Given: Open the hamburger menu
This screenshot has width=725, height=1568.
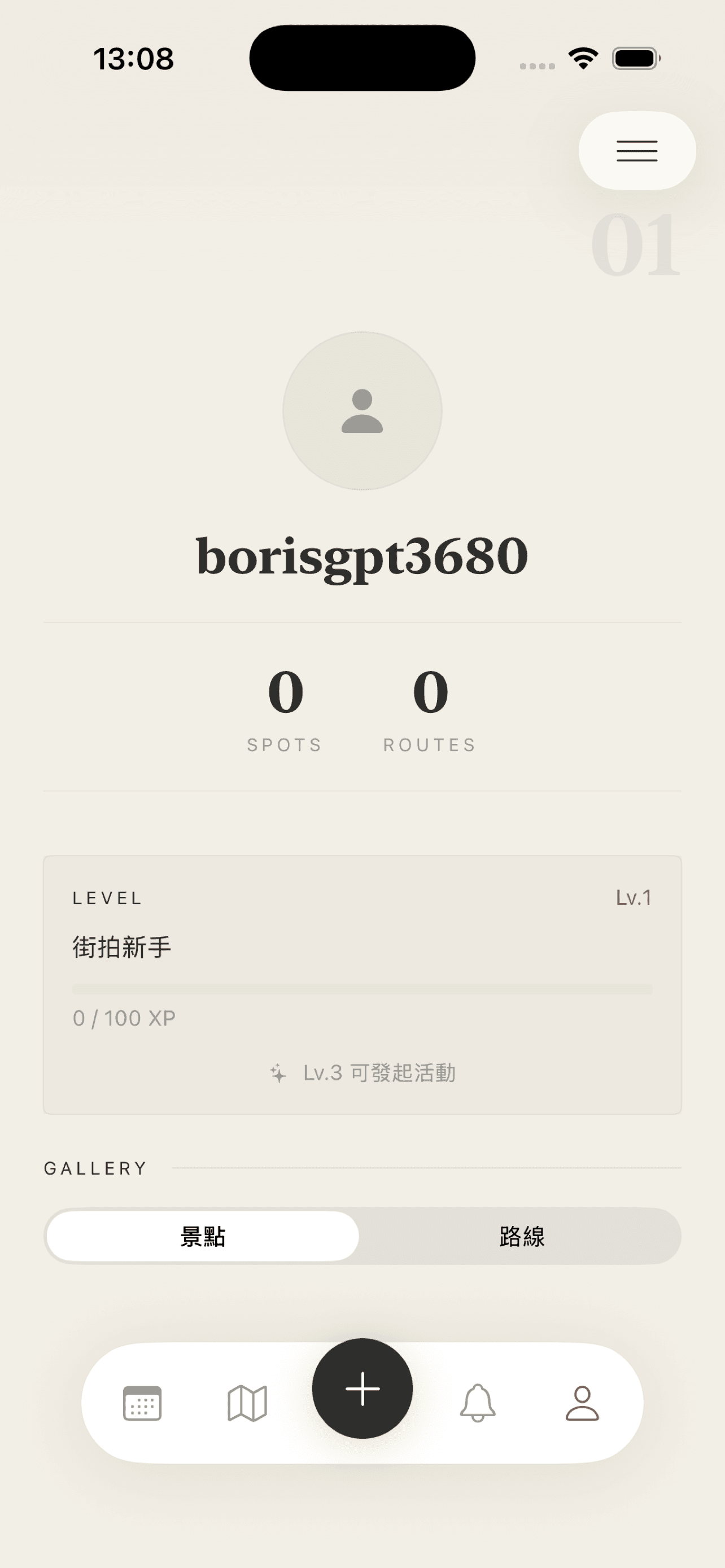Looking at the screenshot, I should pos(636,151).
